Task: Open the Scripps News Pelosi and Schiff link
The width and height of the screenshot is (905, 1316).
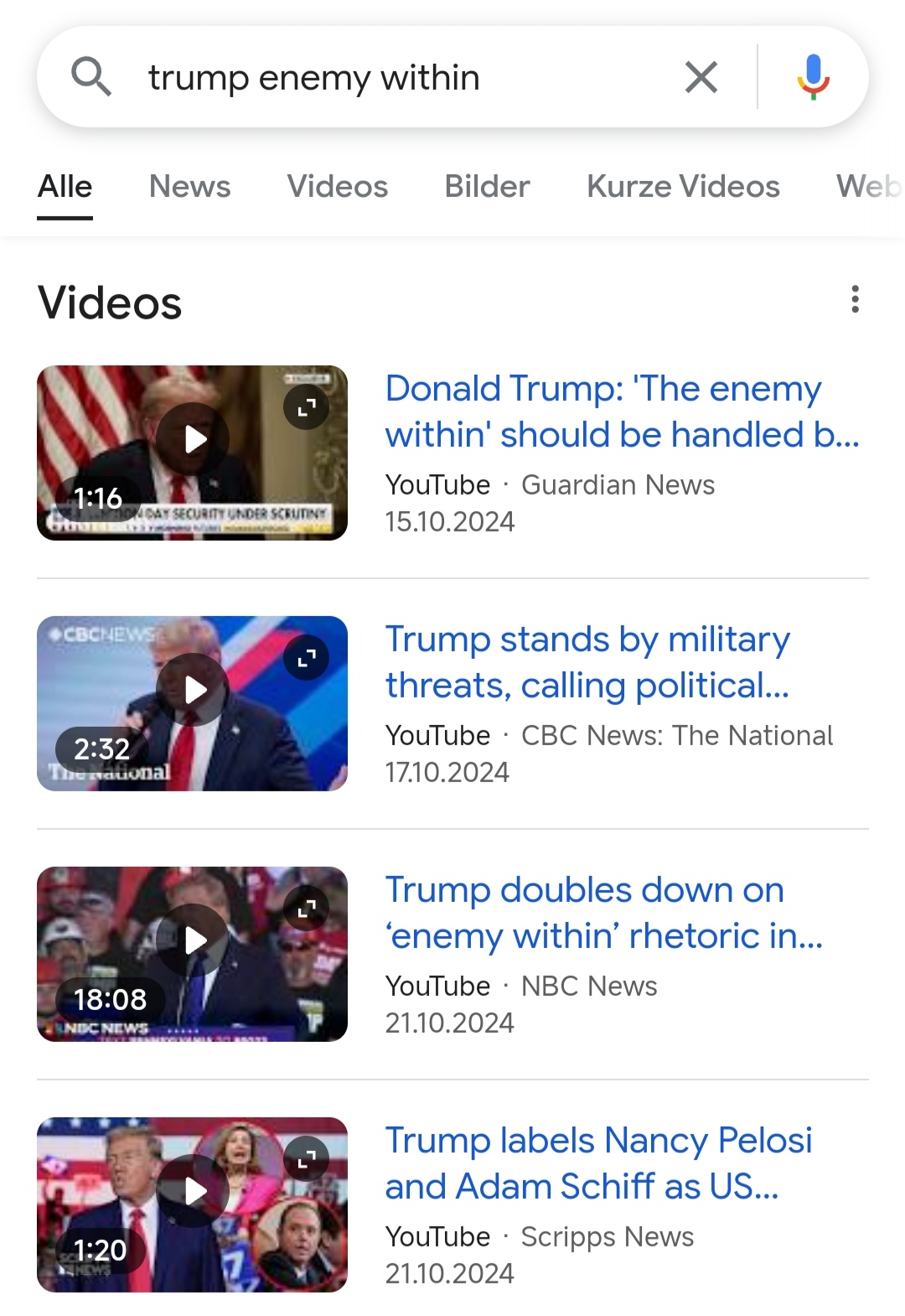Action: [598, 1163]
